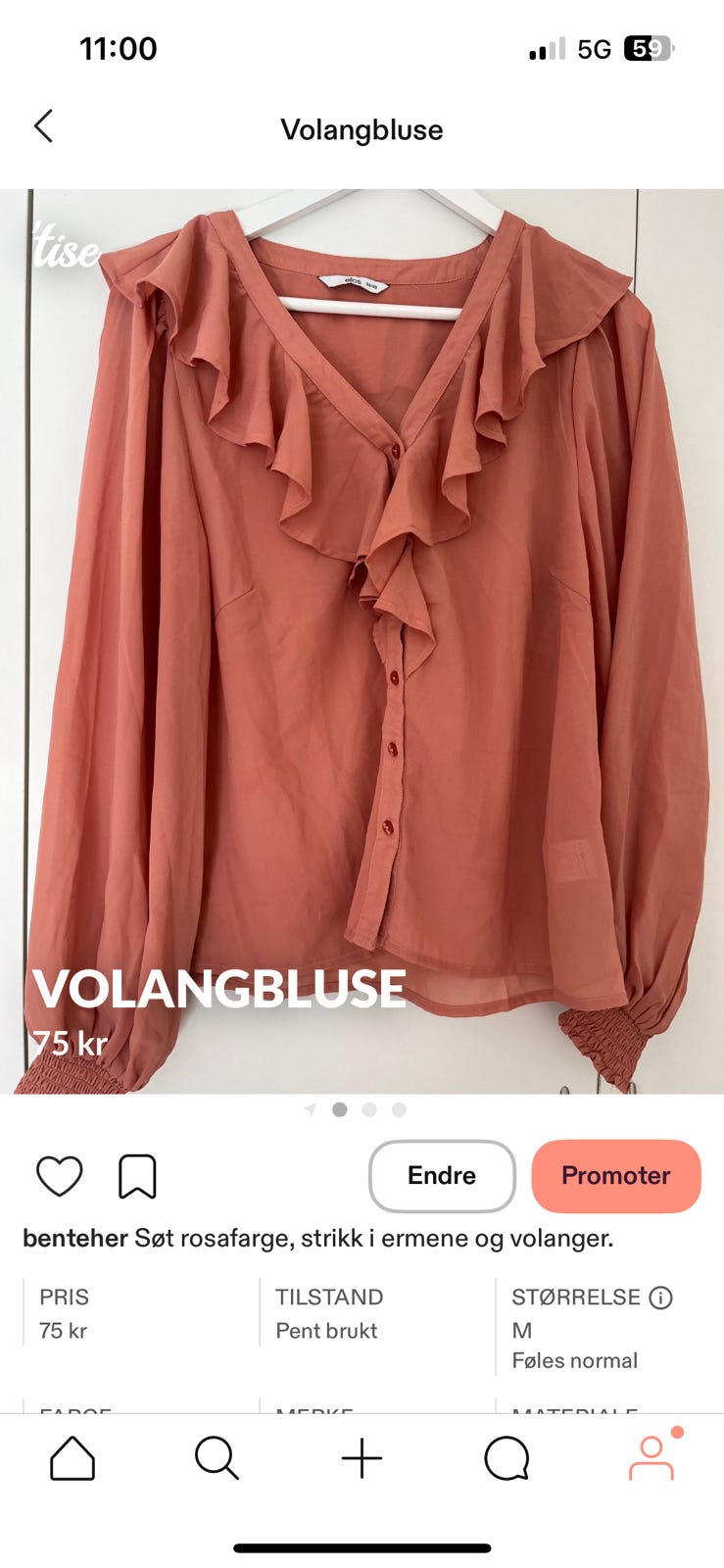Tap the back chevron to leave Volangbluse
Image resolution: width=724 pixels, height=1568 pixels.
click(x=43, y=128)
